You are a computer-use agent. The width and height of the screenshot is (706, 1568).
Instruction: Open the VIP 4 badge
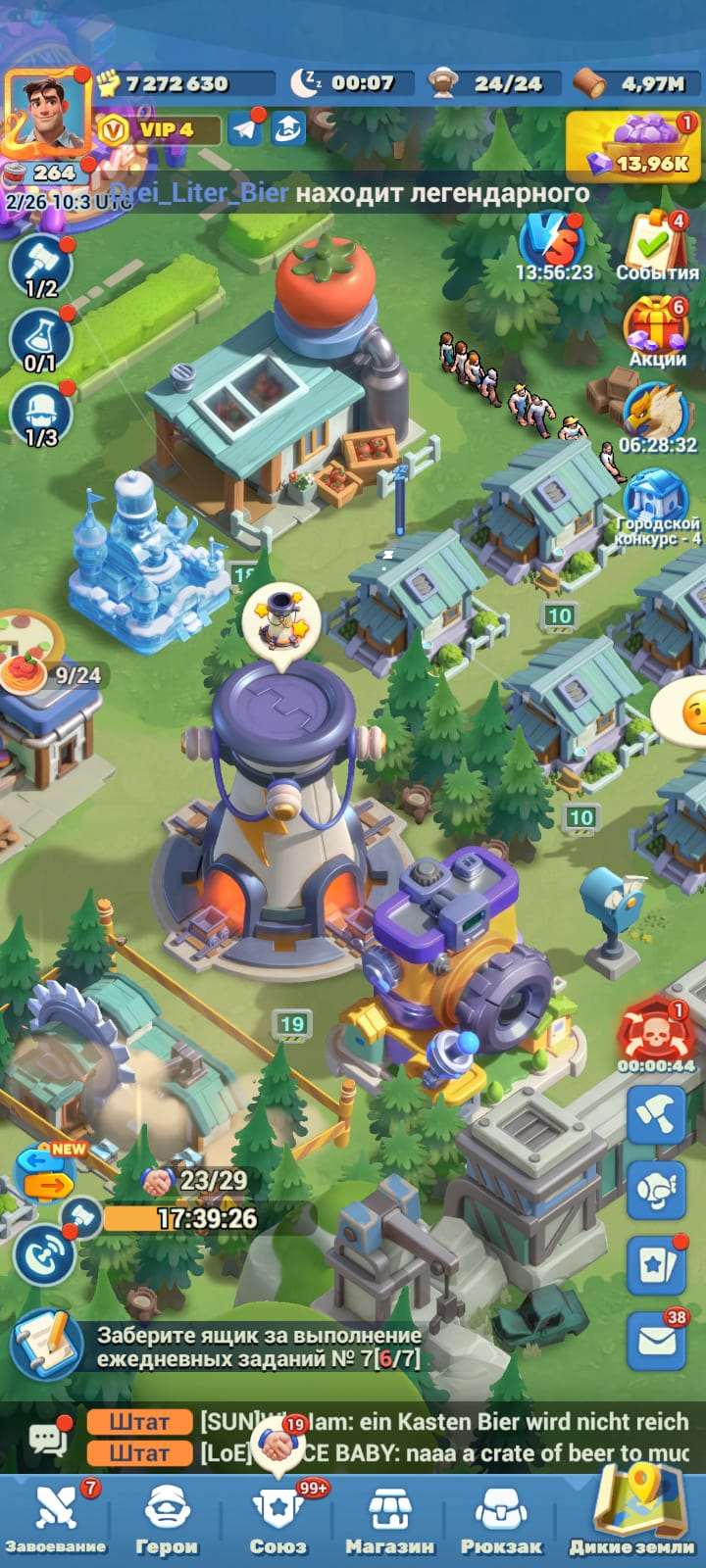(x=157, y=129)
